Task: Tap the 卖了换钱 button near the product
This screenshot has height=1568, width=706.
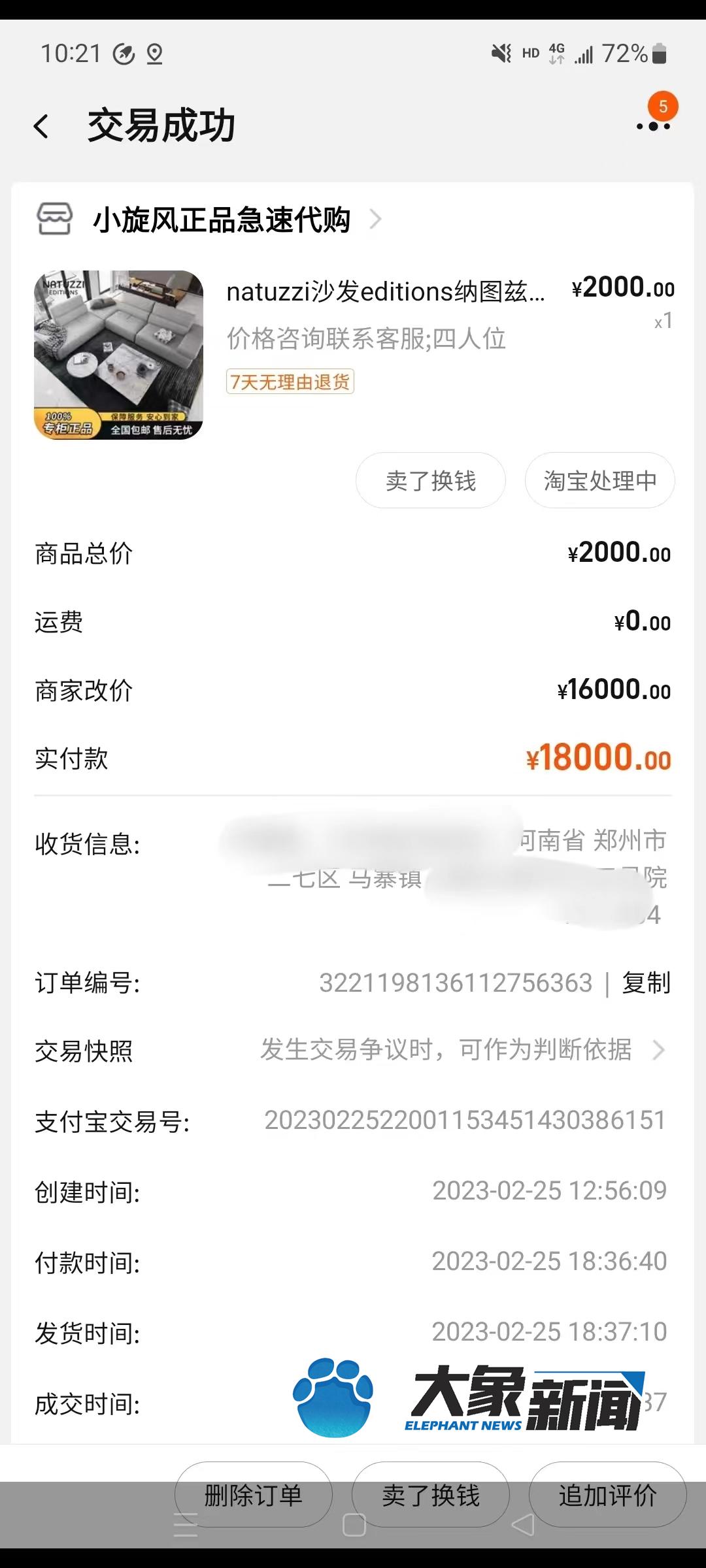Action: click(429, 481)
